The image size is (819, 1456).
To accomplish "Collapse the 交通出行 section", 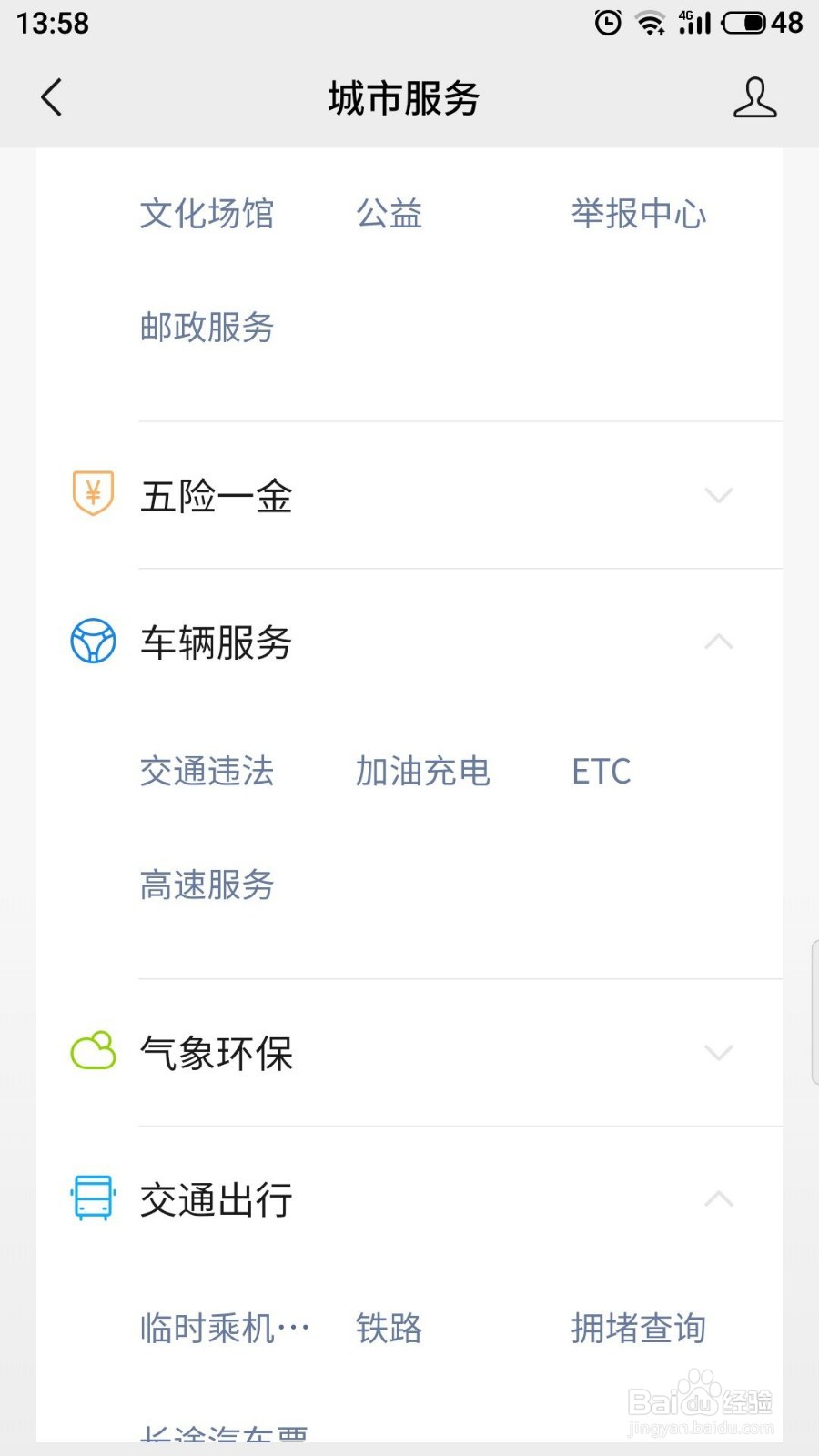I will point(409,1199).
